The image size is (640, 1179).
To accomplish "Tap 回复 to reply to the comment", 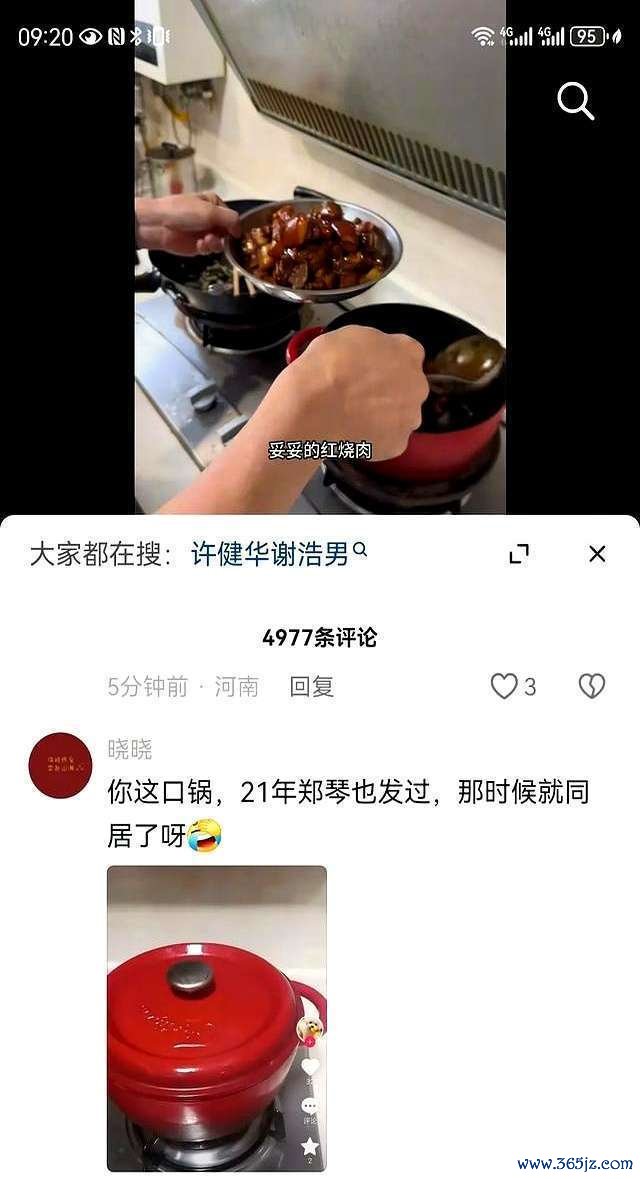I will pyautogui.click(x=311, y=687).
